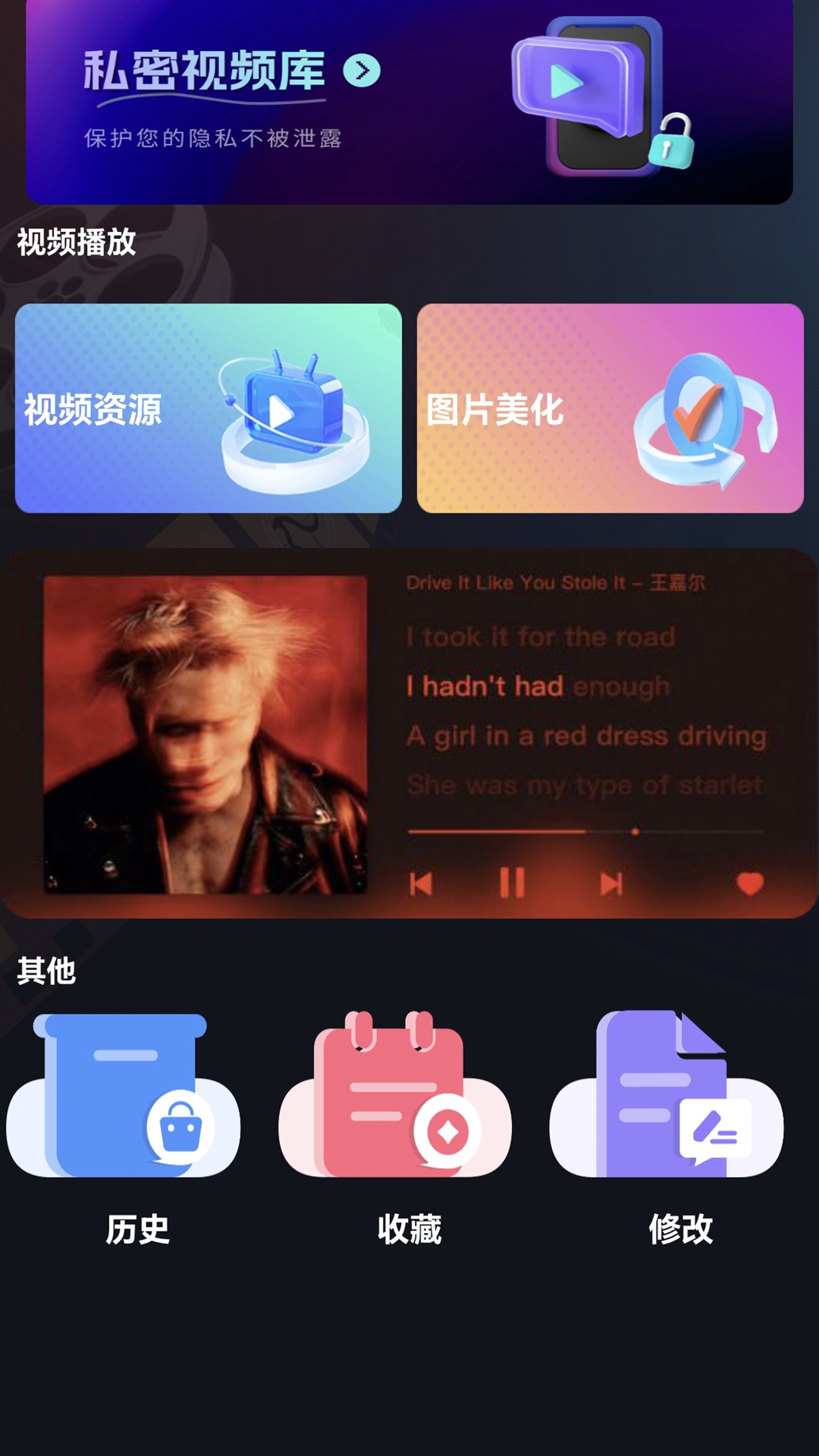Viewport: 819px width, 1456px height.
Task: Go back to the previous track
Action: [422, 882]
